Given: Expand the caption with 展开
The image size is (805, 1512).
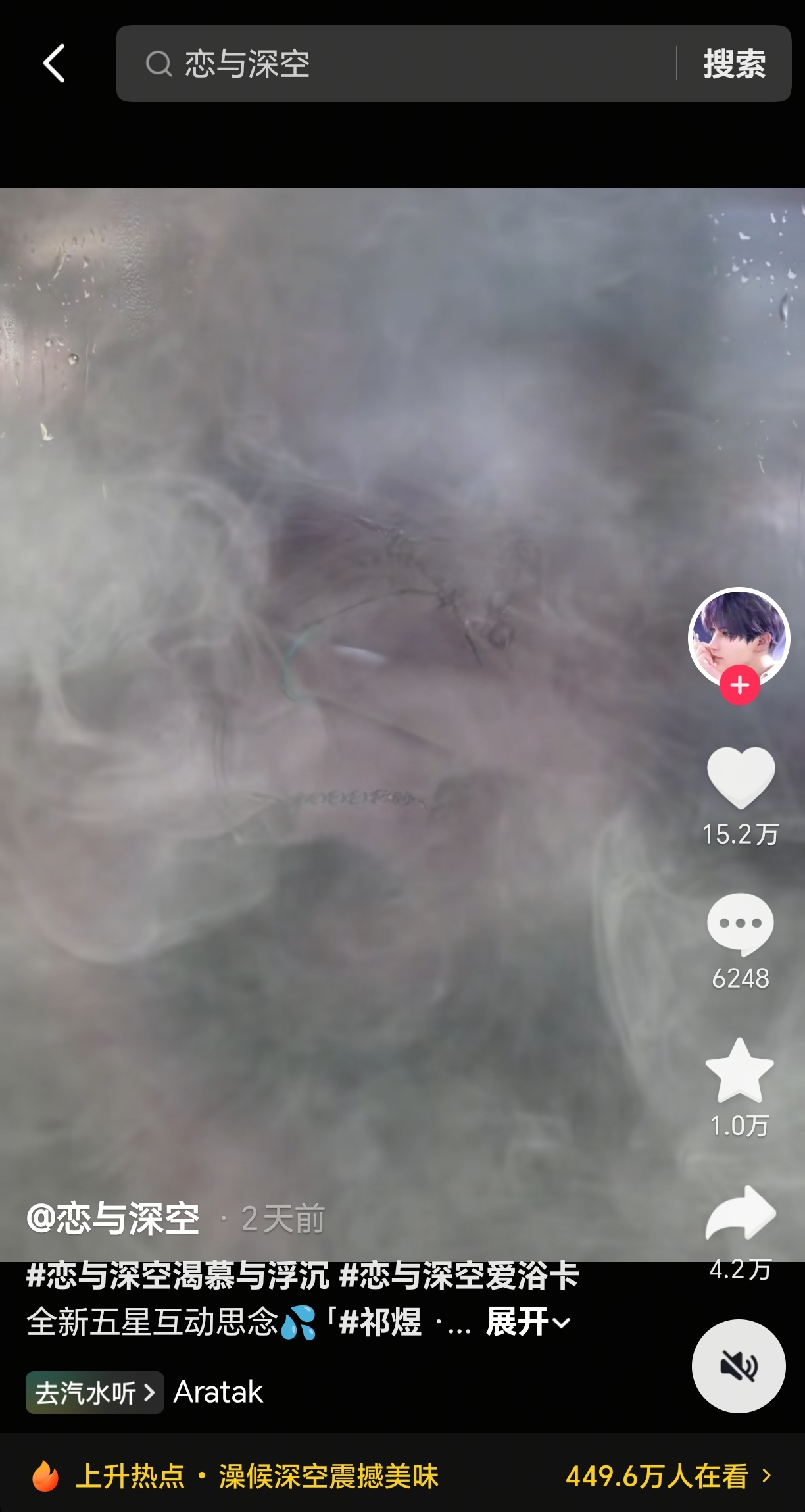Looking at the screenshot, I should tap(527, 1322).
